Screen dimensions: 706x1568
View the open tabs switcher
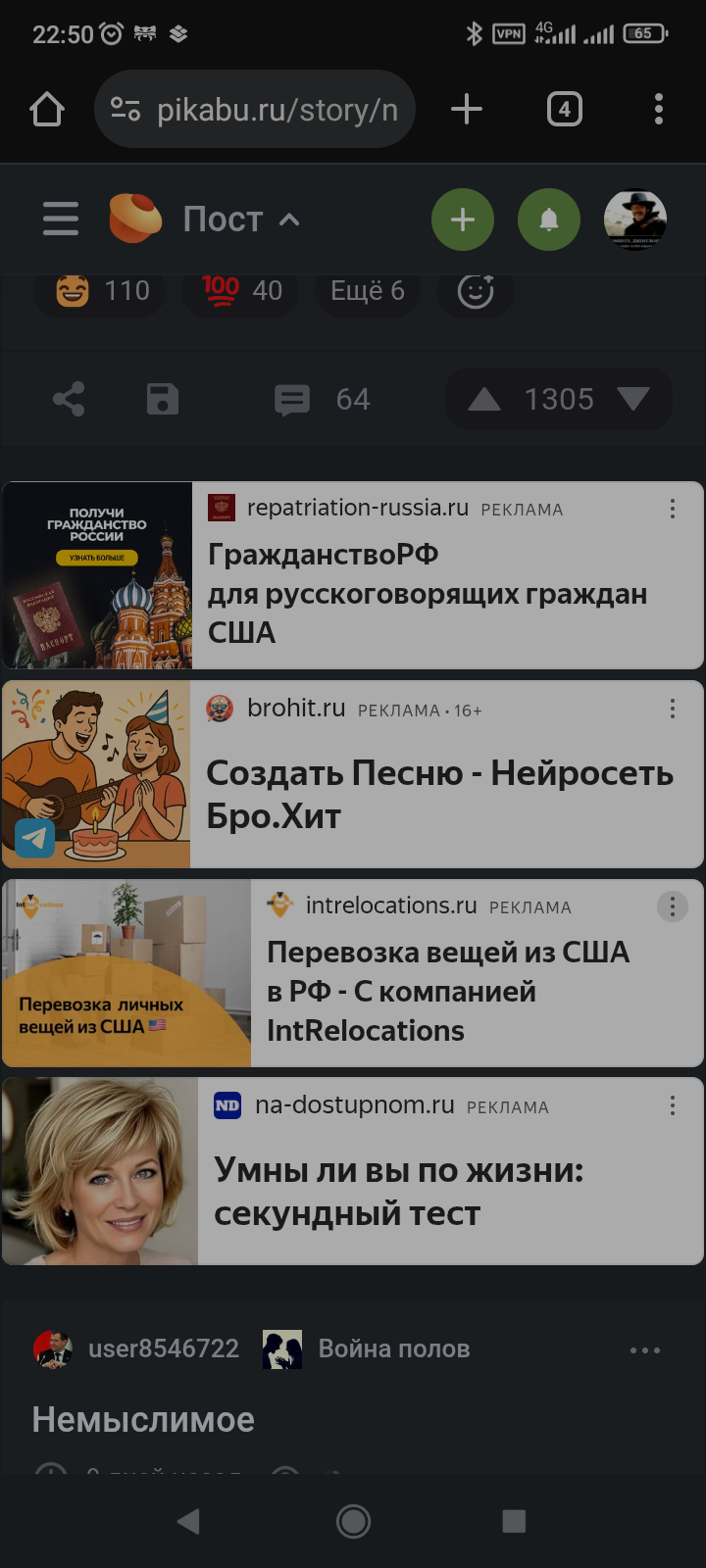pyautogui.click(x=564, y=109)
